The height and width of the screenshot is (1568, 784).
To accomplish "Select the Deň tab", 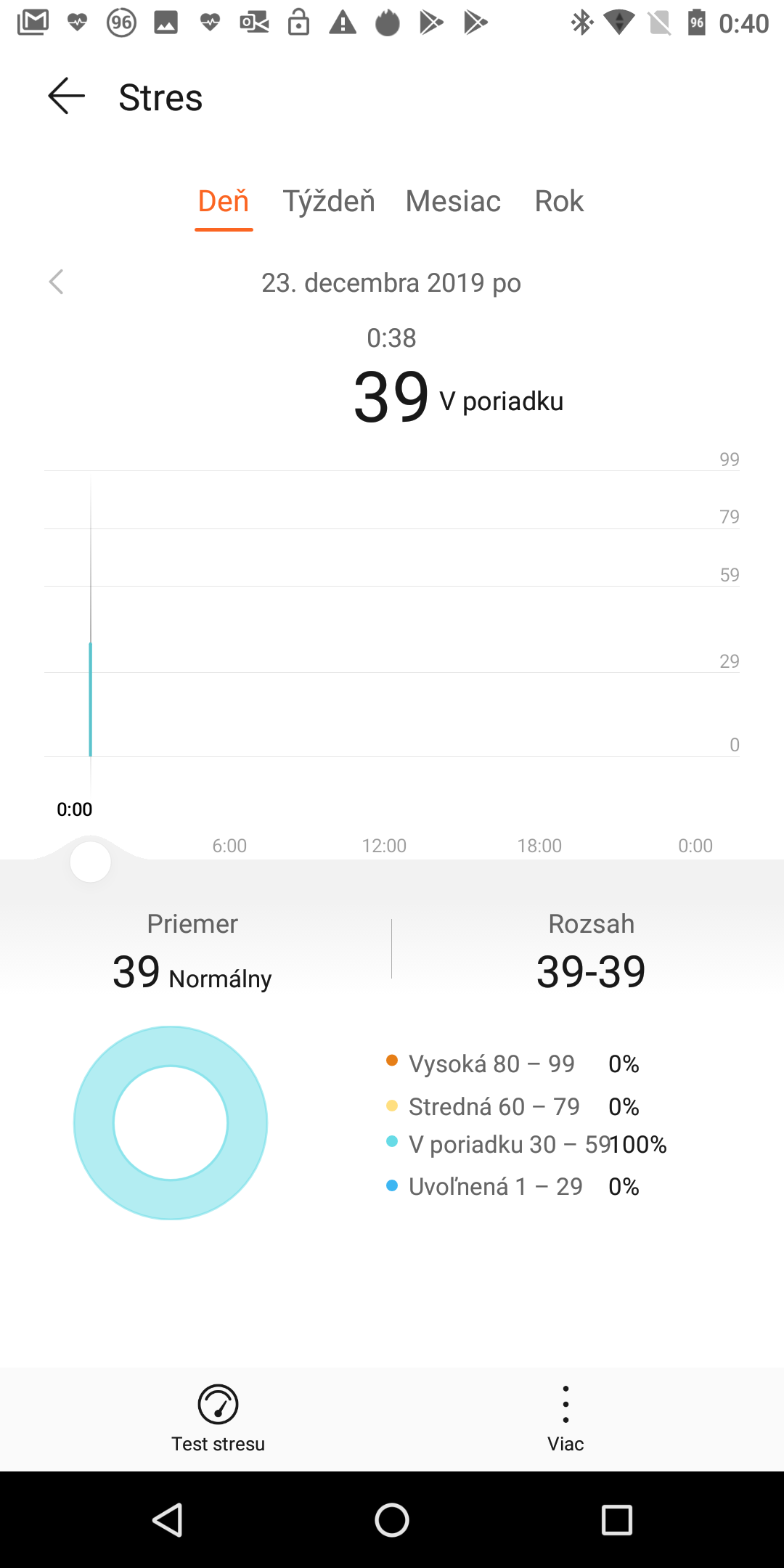I will coord(224,202).
